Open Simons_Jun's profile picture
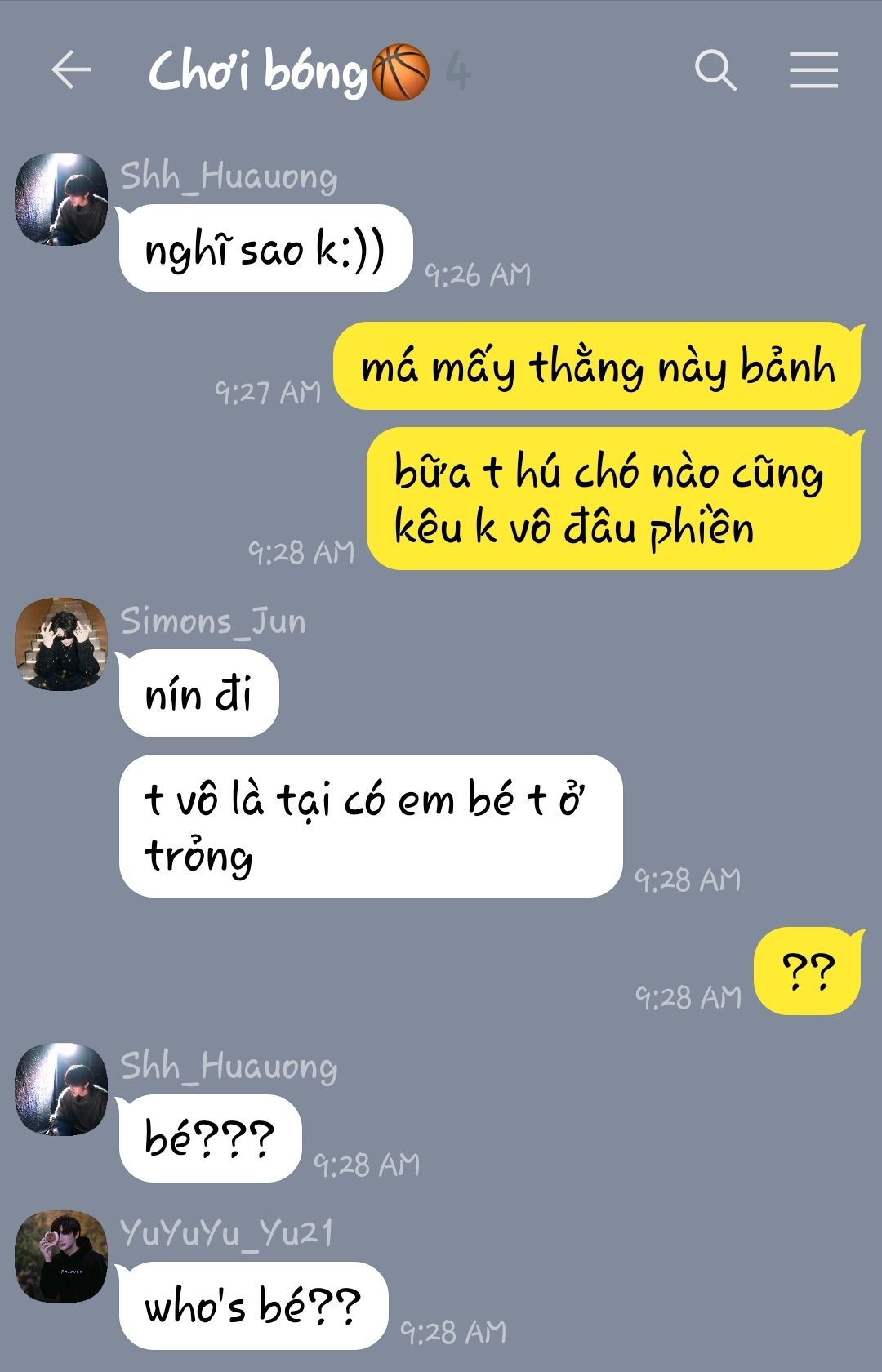The width and height of the screenshot is (882, 1372). pos(61,644)
